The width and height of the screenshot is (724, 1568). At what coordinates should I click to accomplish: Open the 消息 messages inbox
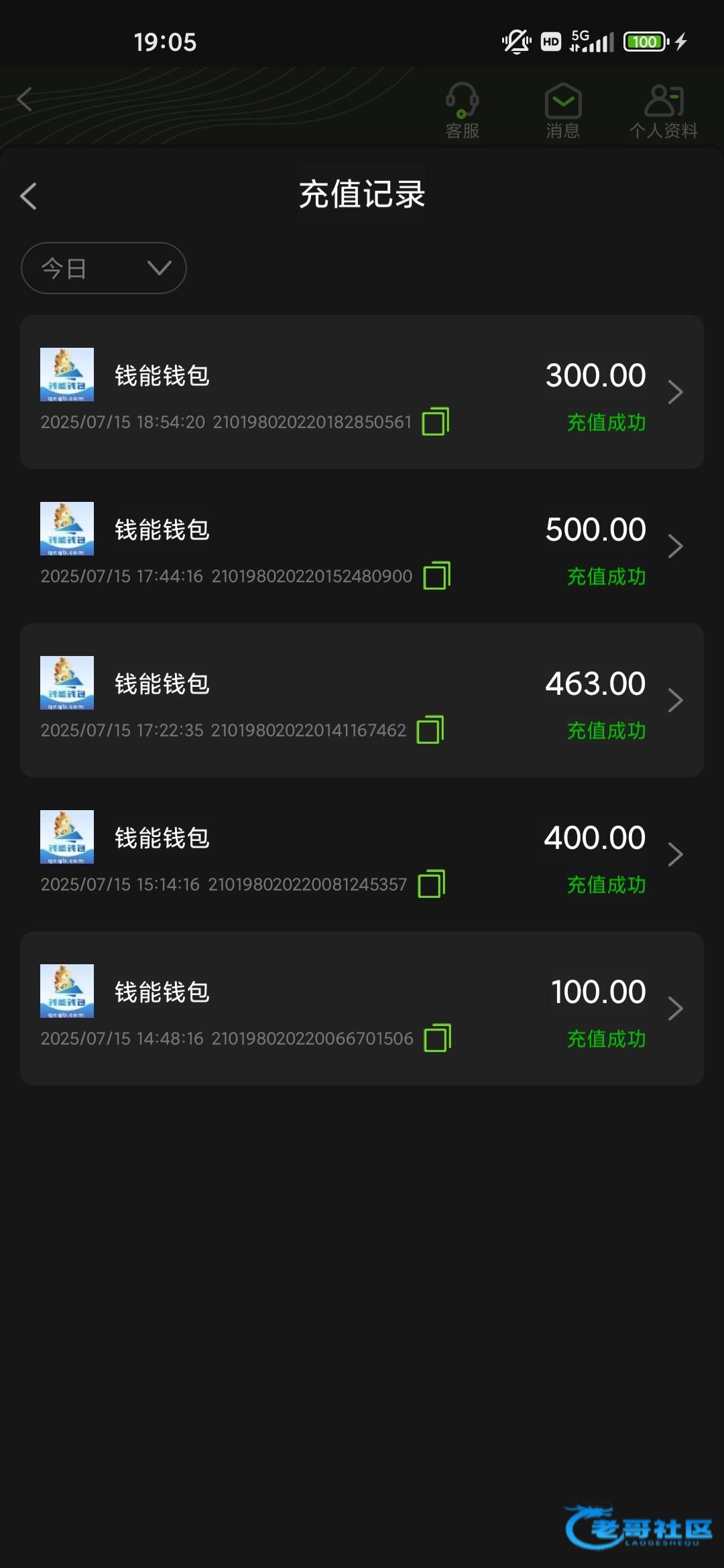pyautogui.click(x=562, y=110)
